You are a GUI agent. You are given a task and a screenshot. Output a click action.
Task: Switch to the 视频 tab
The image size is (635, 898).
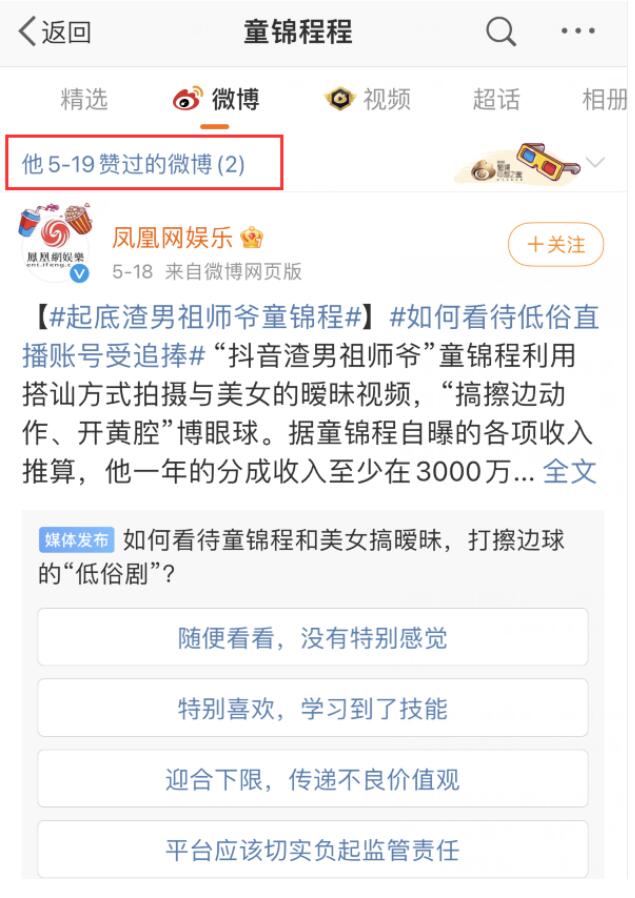coord(369,99)
